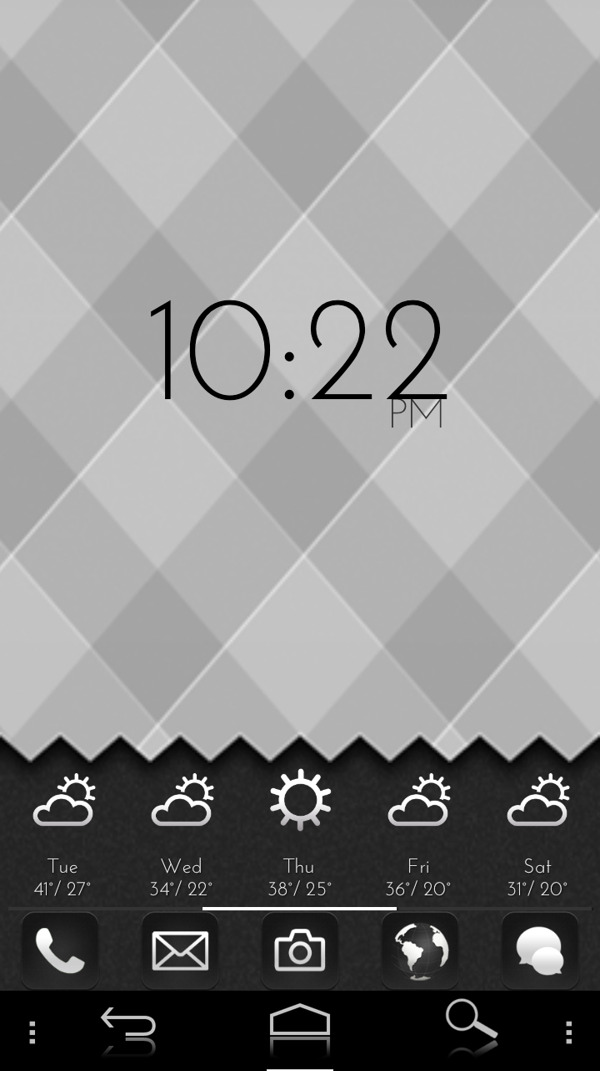Open the 10:22 PM clock widget
Screen dimensions: 600x1071
coord(297,355)
